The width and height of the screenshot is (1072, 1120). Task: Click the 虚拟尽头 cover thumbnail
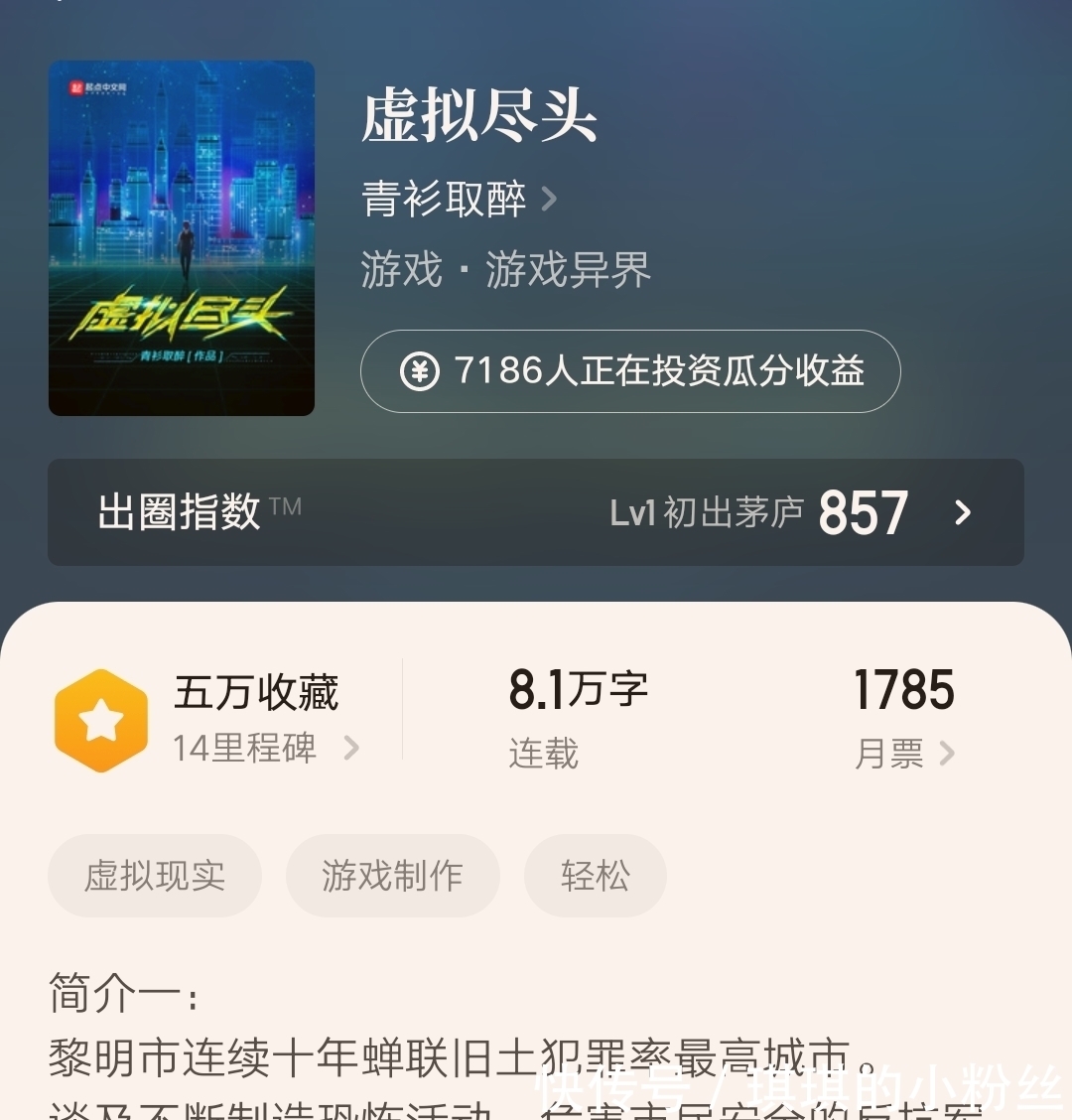pos(181,240)
